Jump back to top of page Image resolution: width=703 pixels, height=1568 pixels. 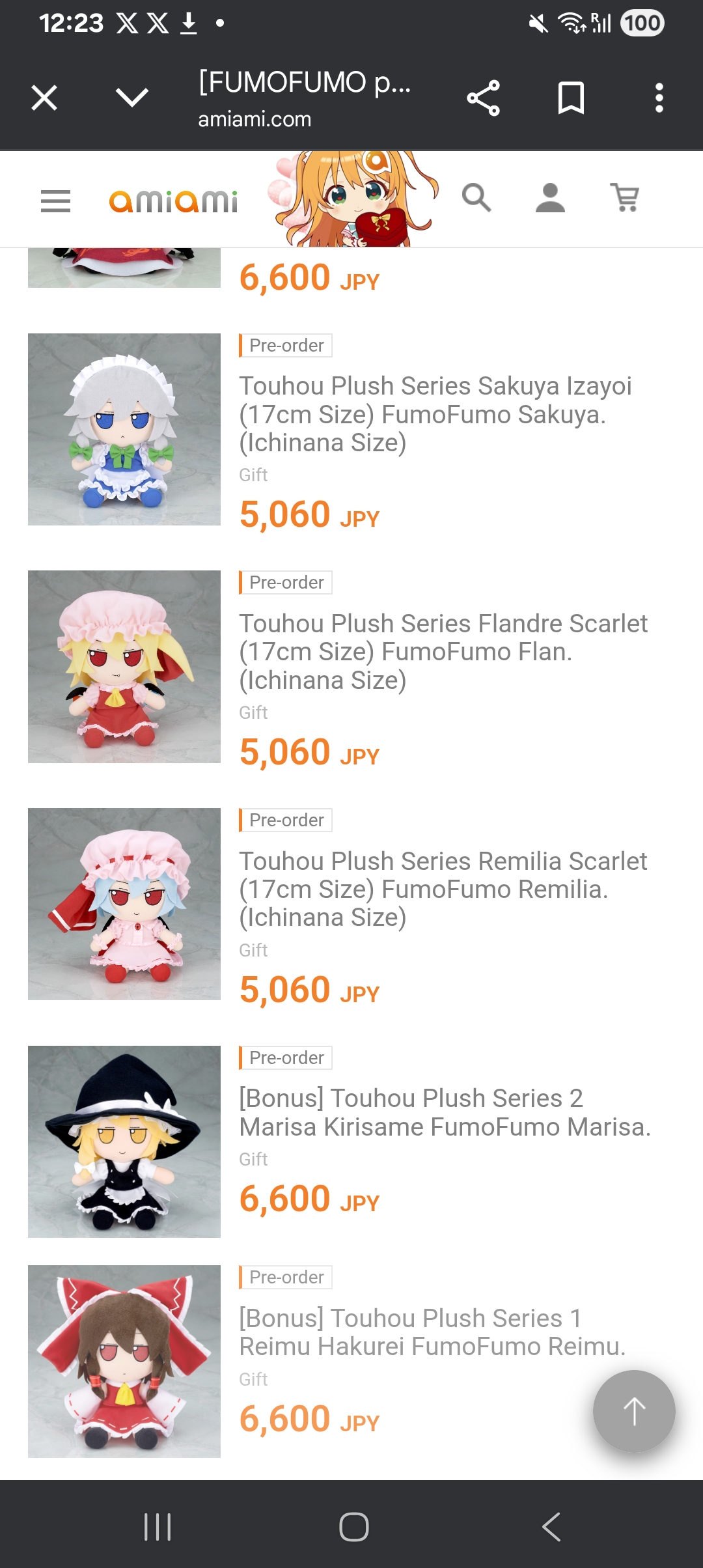(x=634, y=1411)
